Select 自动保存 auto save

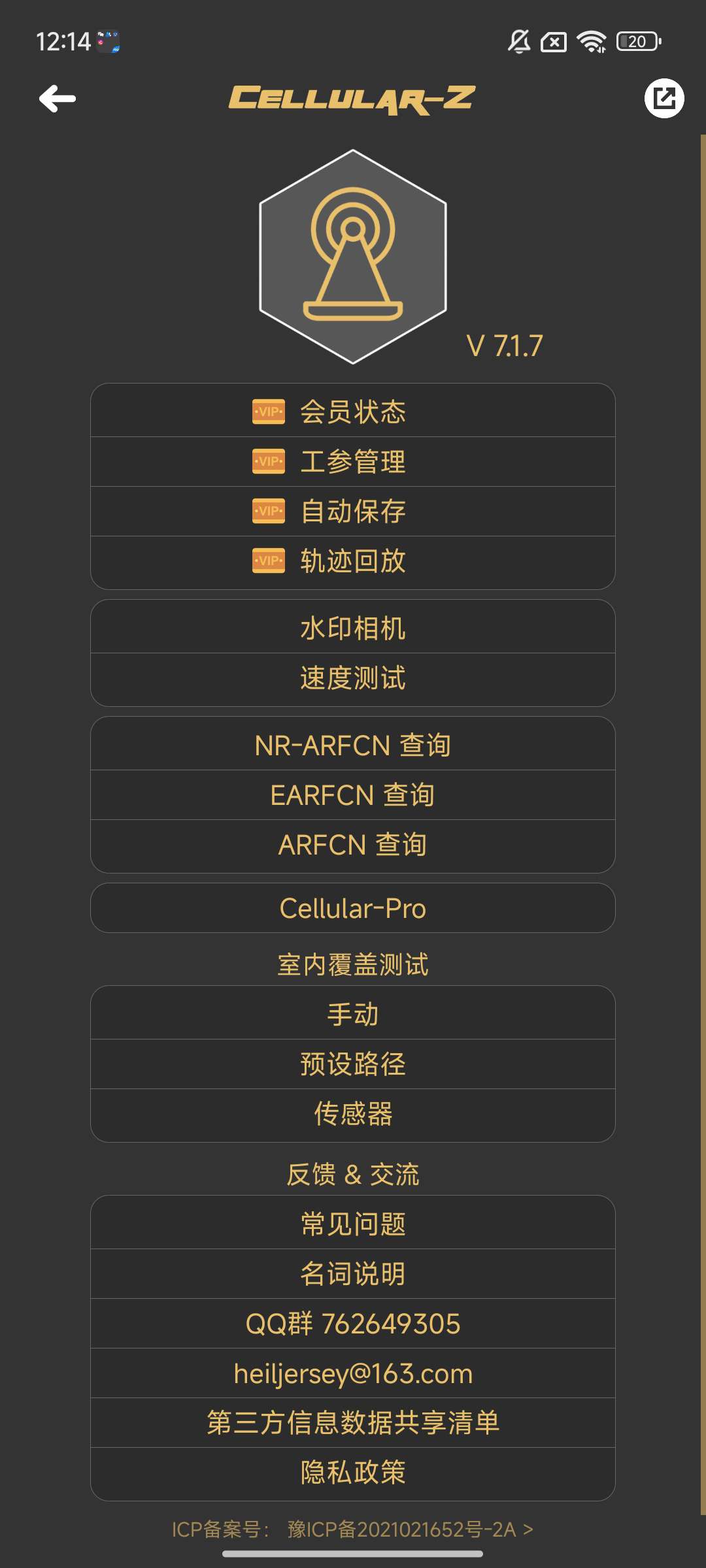[x=353, y=512]
